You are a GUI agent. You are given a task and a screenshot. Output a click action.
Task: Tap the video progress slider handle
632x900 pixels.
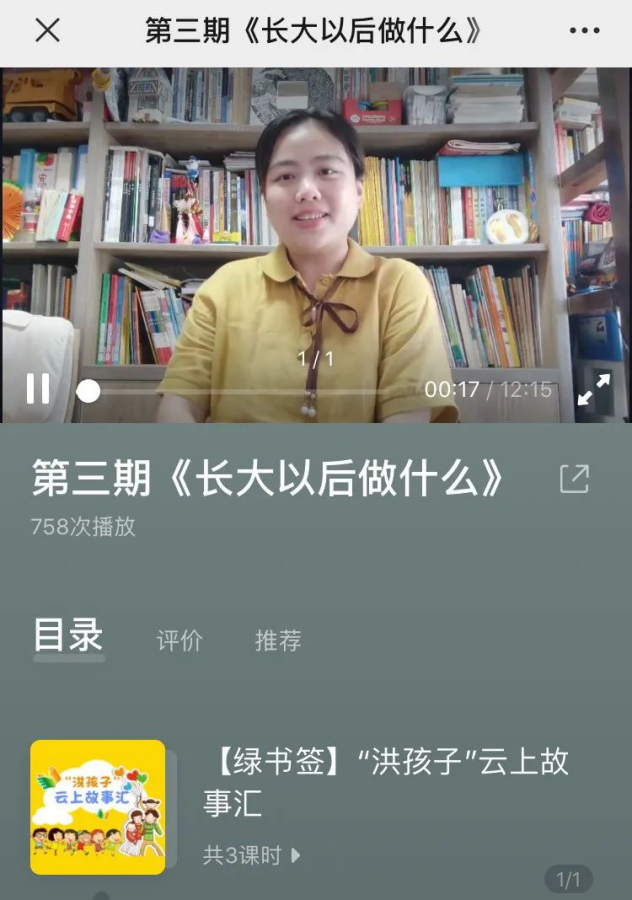click(x=89, y=391)
